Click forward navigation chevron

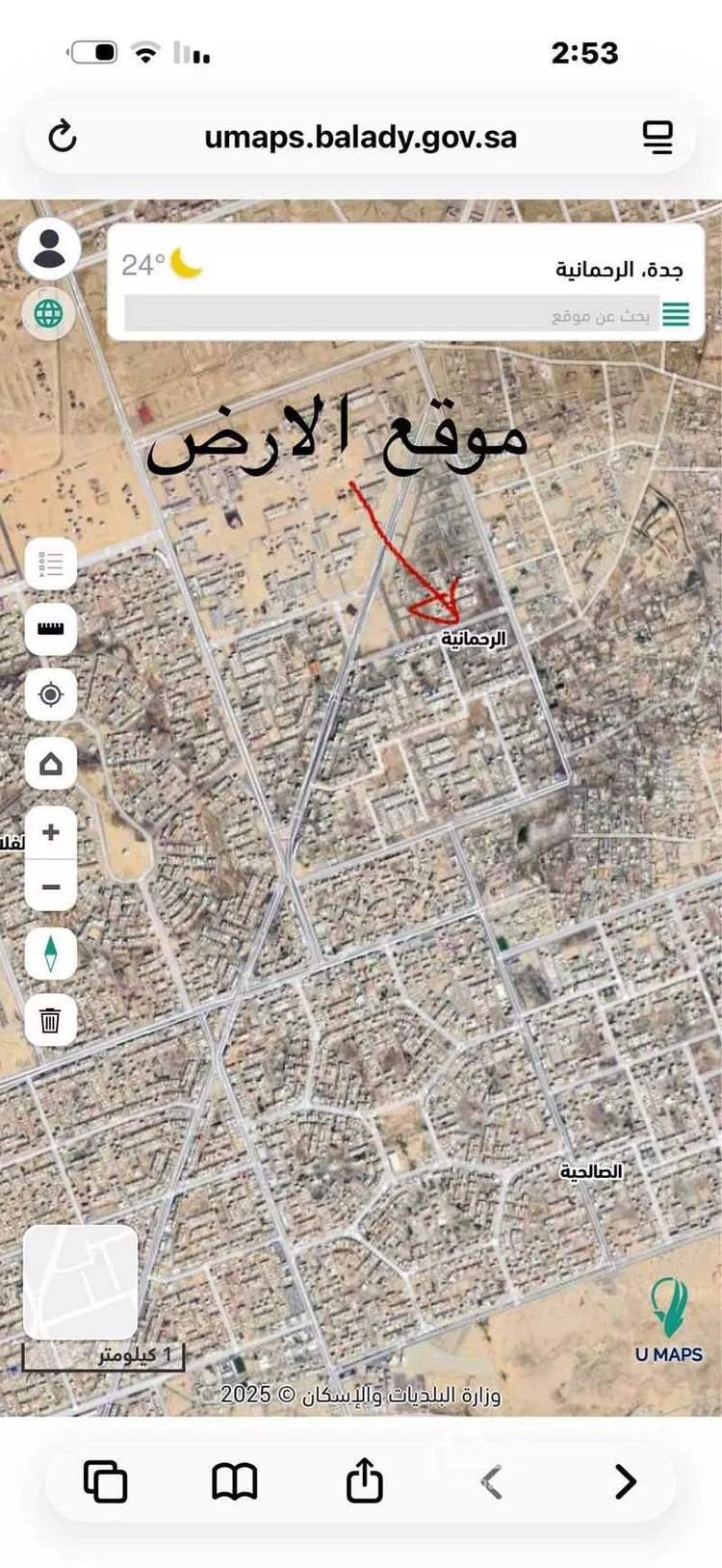click(624, 1481)
